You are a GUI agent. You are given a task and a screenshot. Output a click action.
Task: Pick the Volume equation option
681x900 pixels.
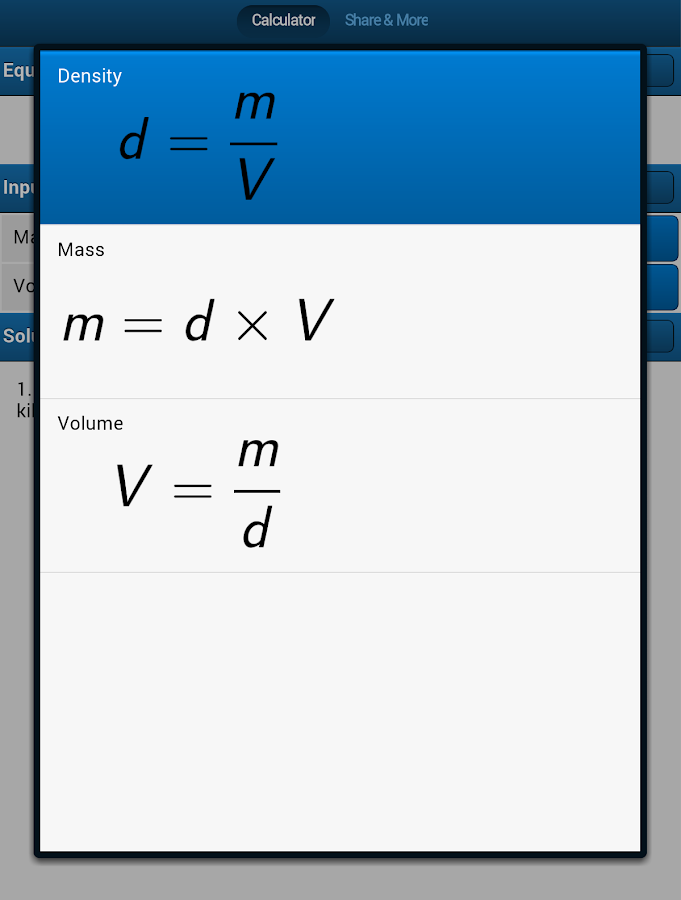coord(340,485)
